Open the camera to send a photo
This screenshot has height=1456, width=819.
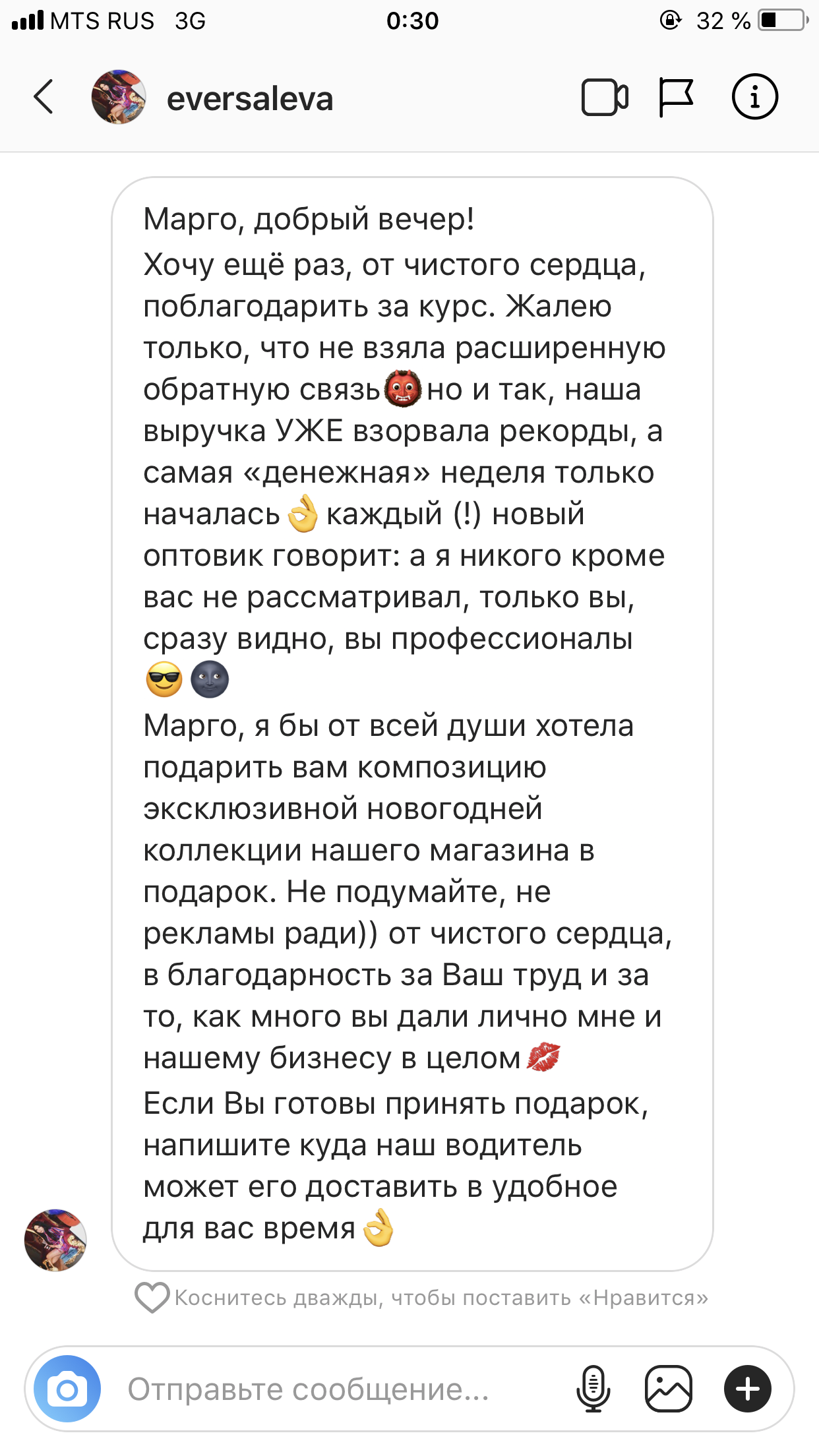point(67,1389)
